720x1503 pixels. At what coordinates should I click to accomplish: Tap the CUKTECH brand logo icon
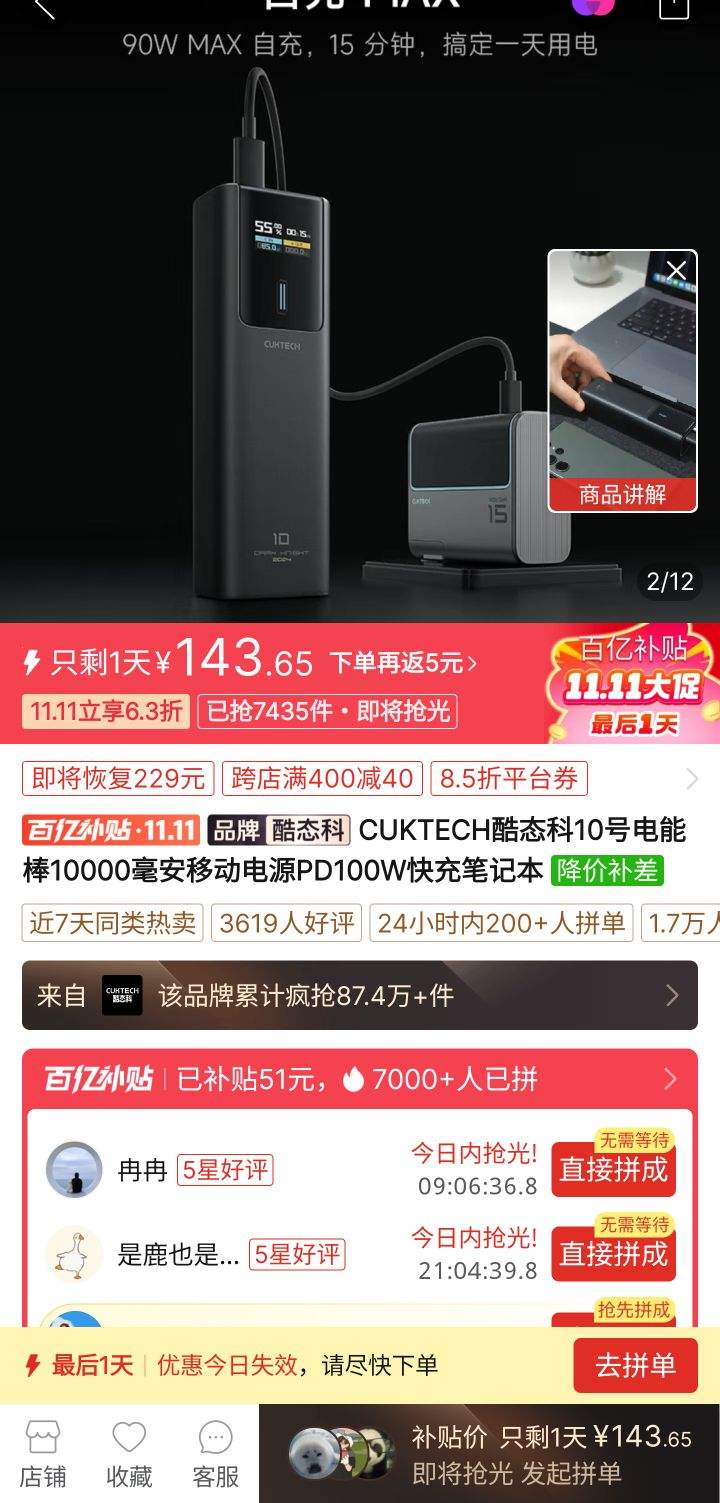tap(121, 995)
